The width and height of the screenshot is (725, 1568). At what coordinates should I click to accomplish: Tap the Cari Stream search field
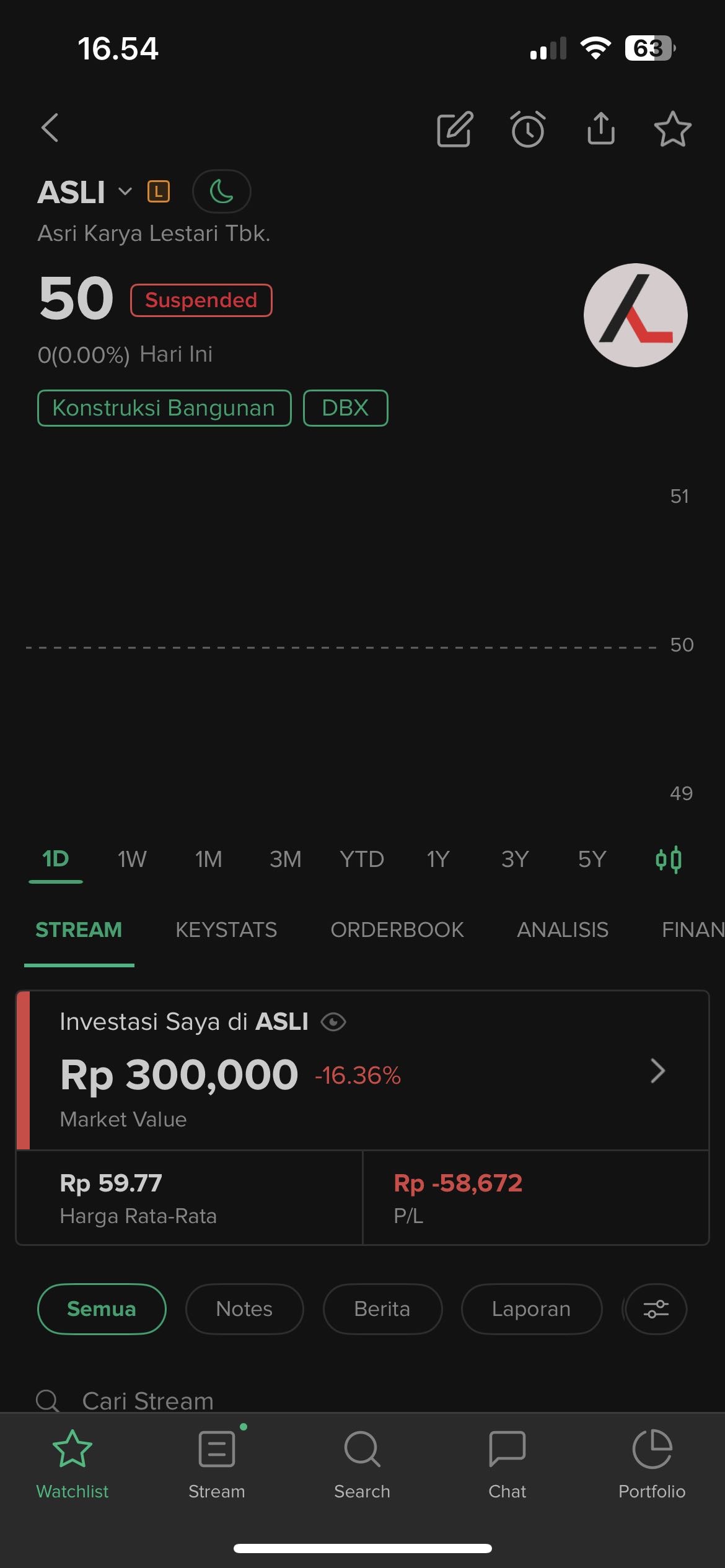click(x=362, y=1400)
